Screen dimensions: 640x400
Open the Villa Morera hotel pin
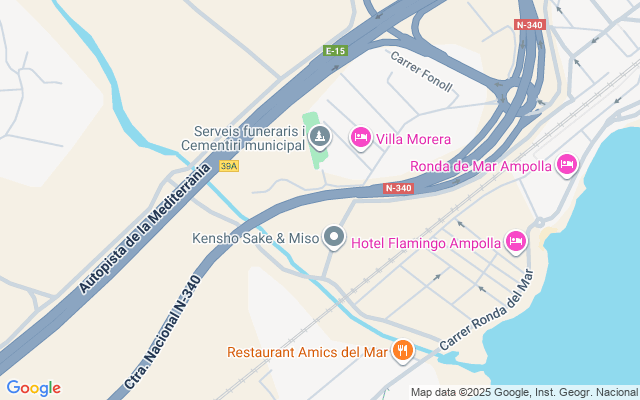click(360, 138)
